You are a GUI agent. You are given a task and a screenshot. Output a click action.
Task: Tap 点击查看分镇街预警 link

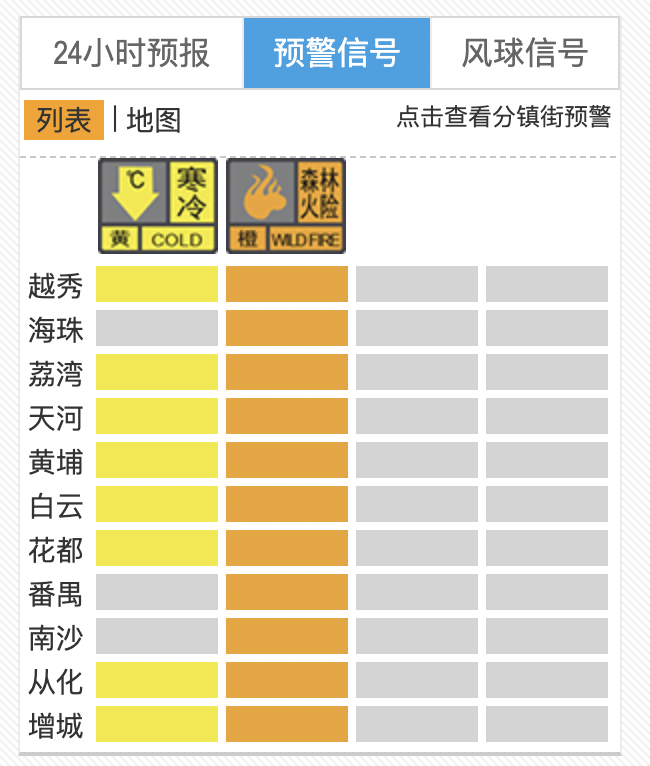click(x=503, y=117)
